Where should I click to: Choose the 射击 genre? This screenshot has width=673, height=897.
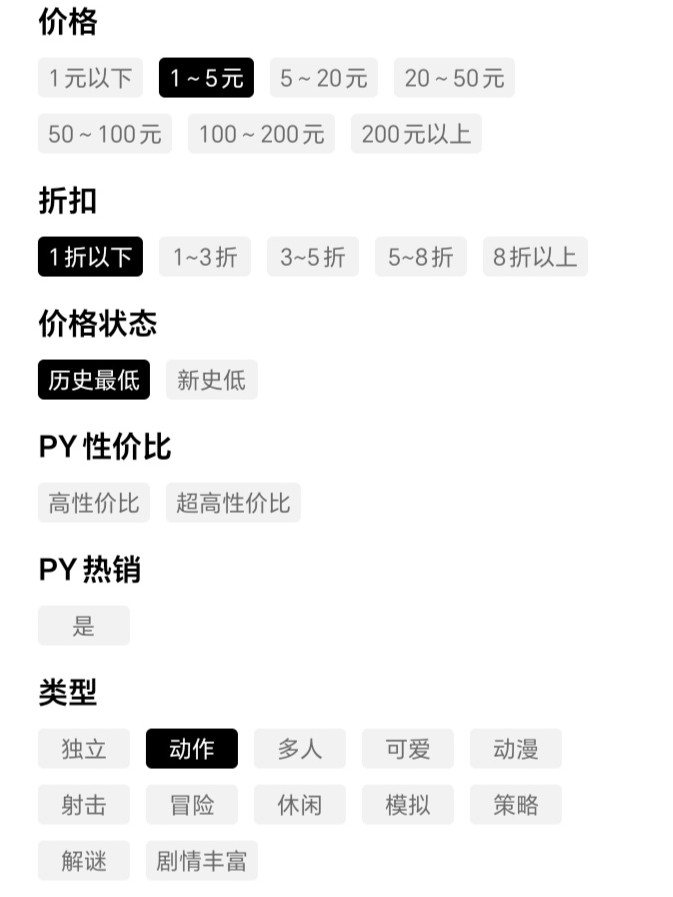(x=84, y=805)
